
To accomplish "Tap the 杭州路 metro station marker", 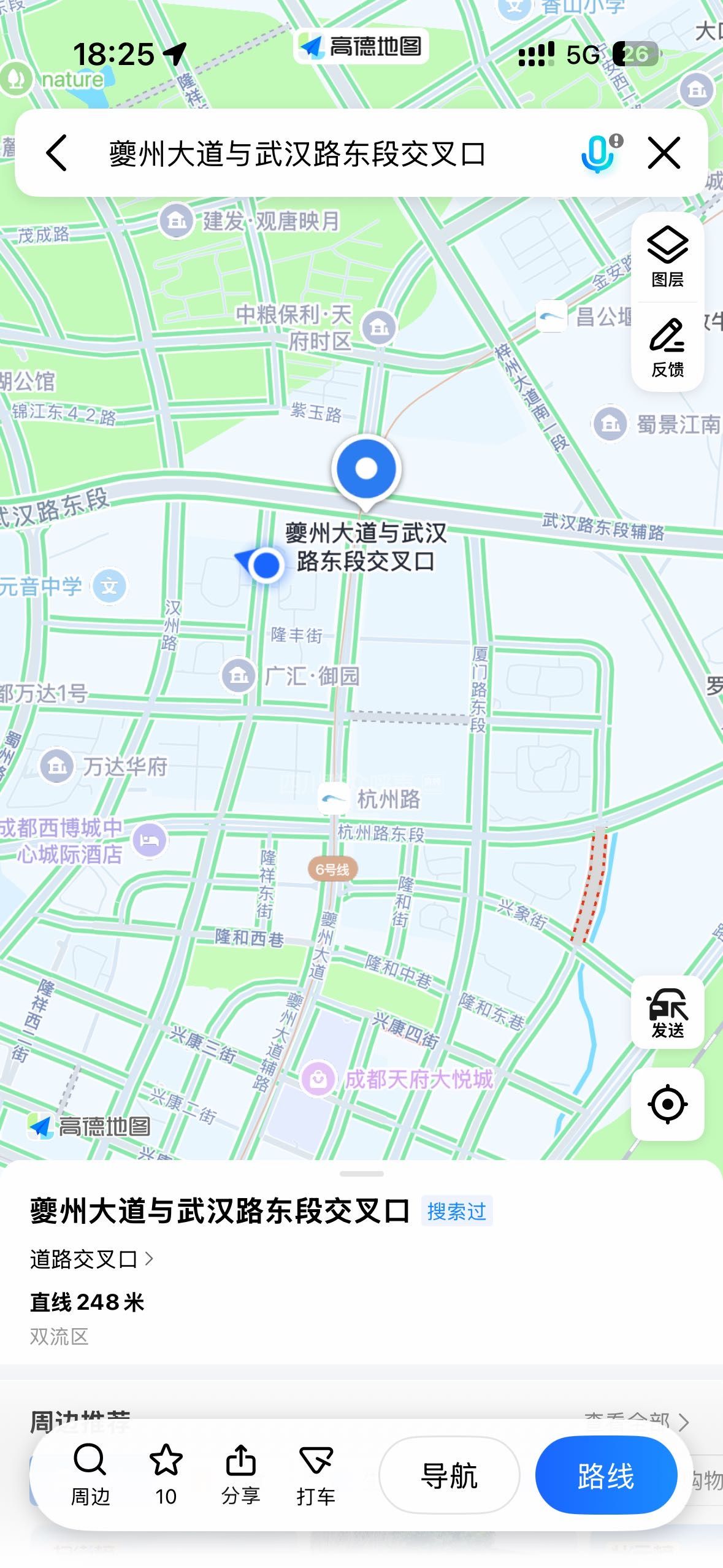I will (334, 798).
